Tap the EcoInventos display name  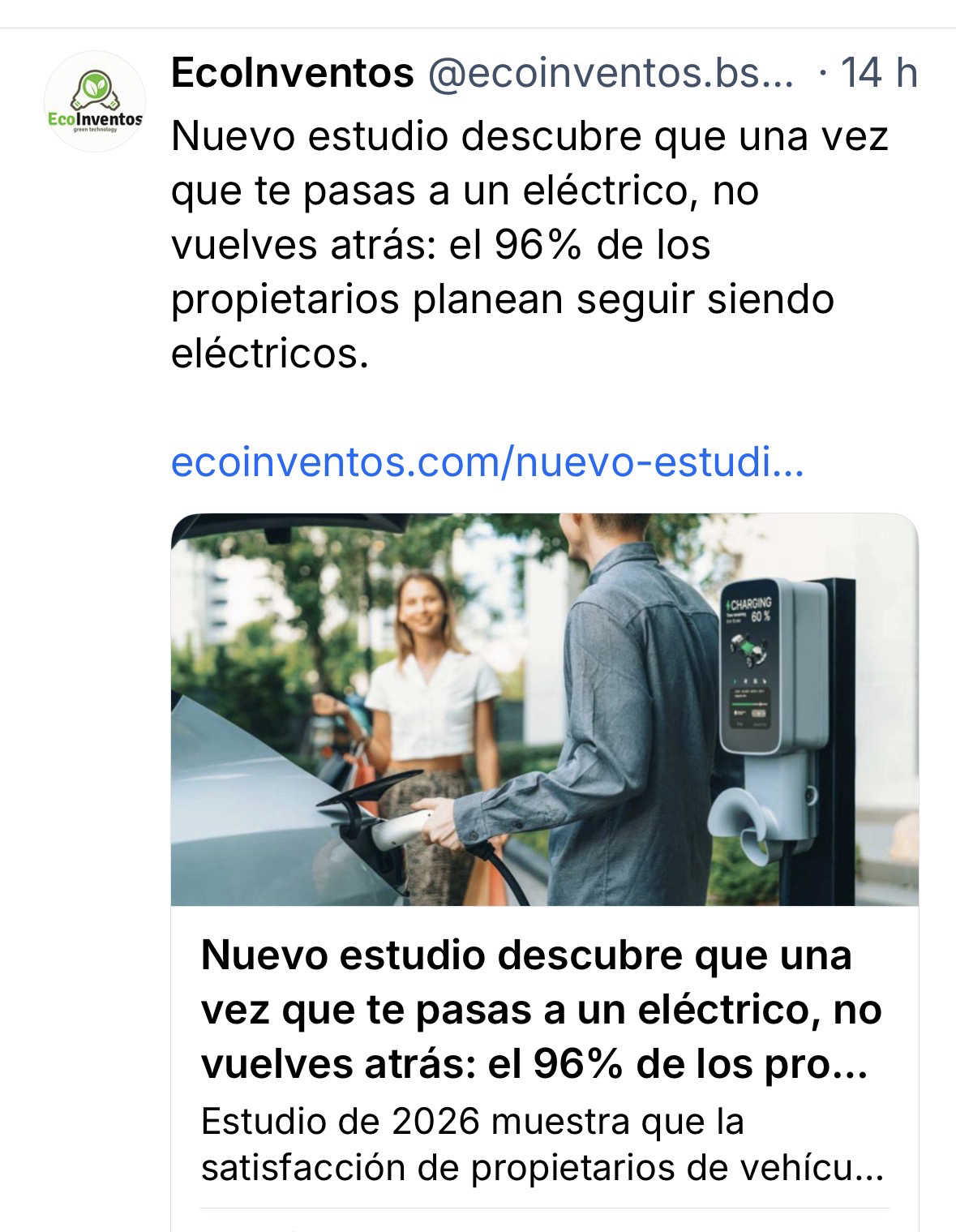click(x=293, y=74)
